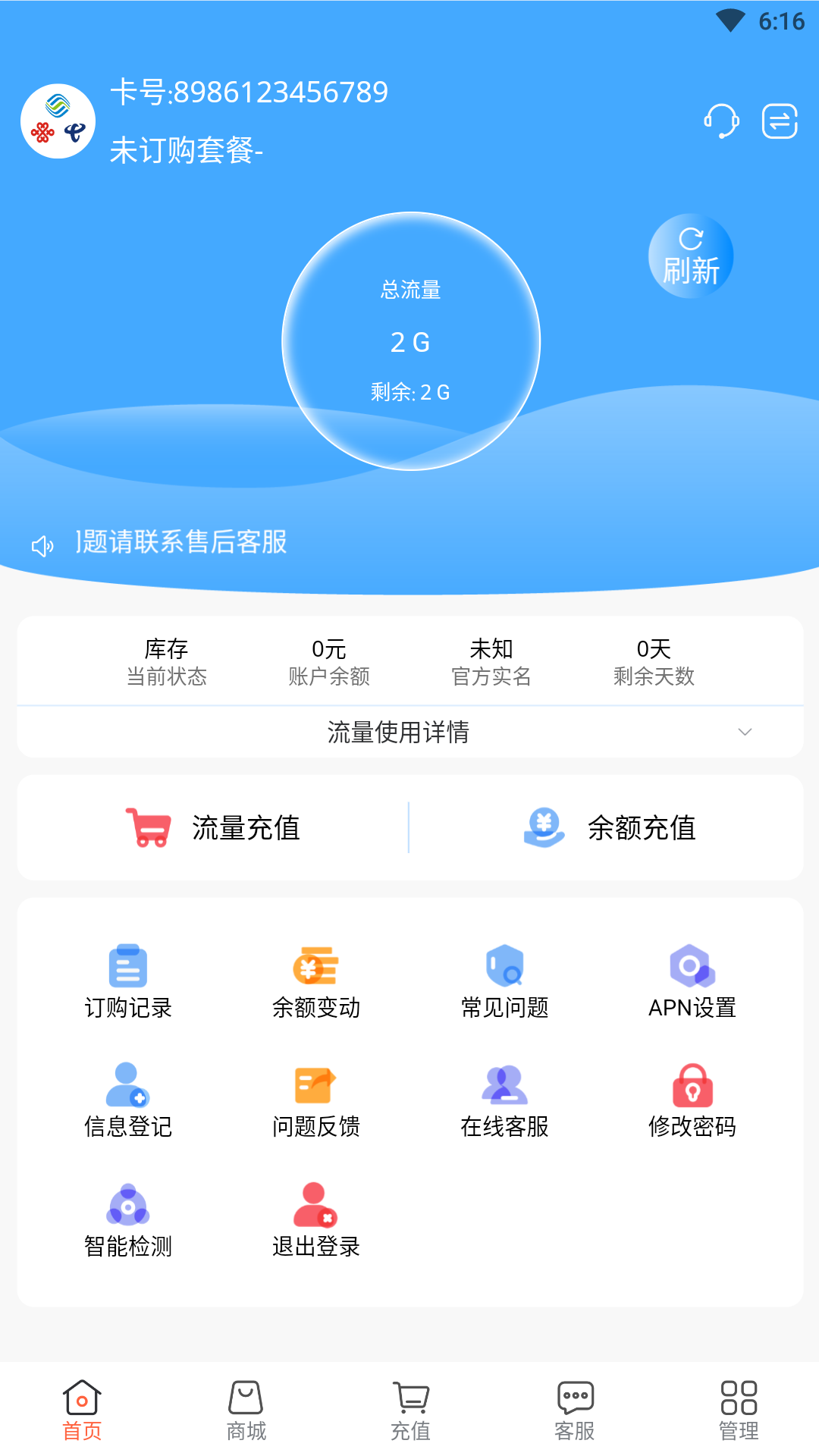
Task: Switch to the 客服 tab
Action: tap(575, 1410)
